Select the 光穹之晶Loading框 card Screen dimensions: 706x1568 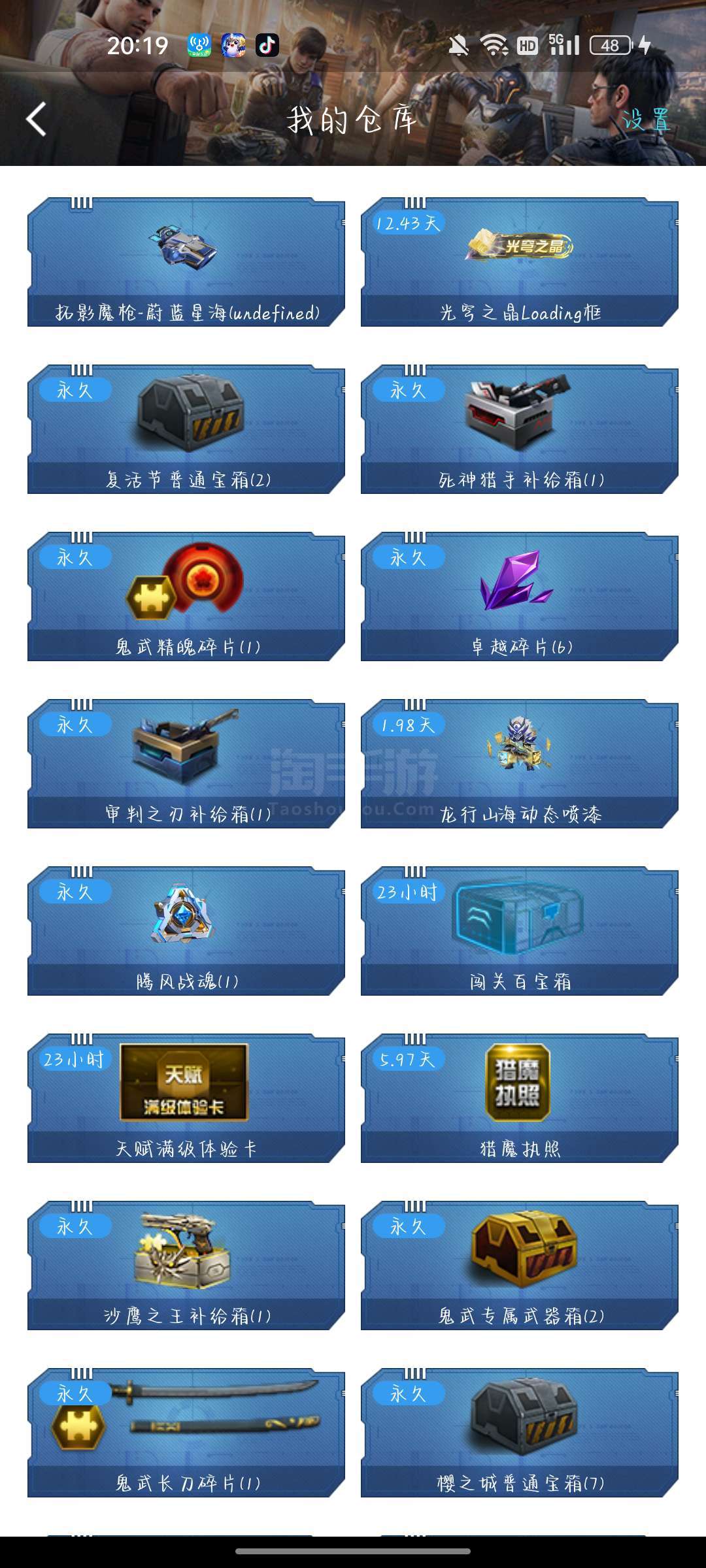[x=520, y=263]
